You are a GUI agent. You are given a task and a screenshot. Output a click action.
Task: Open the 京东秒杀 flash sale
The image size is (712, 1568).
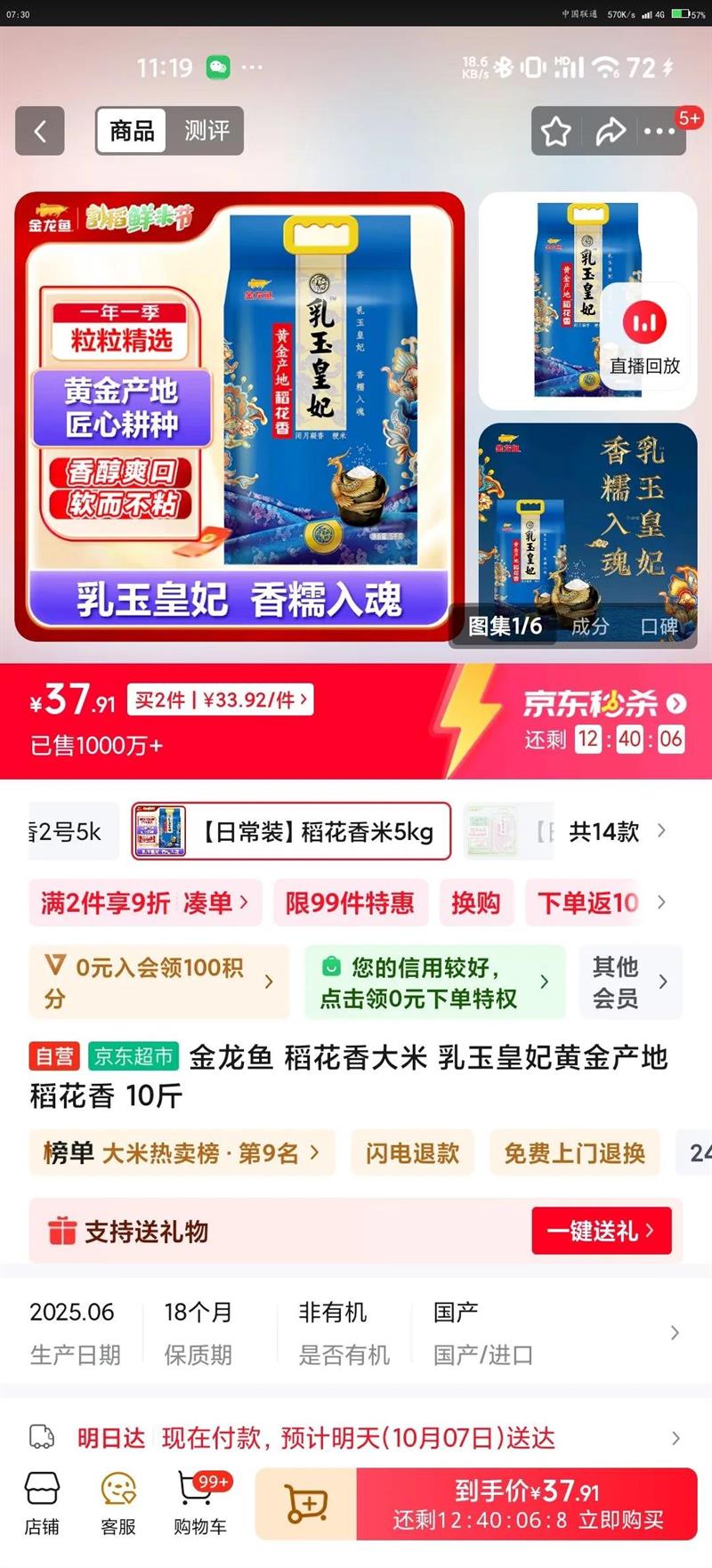point(603,704)
